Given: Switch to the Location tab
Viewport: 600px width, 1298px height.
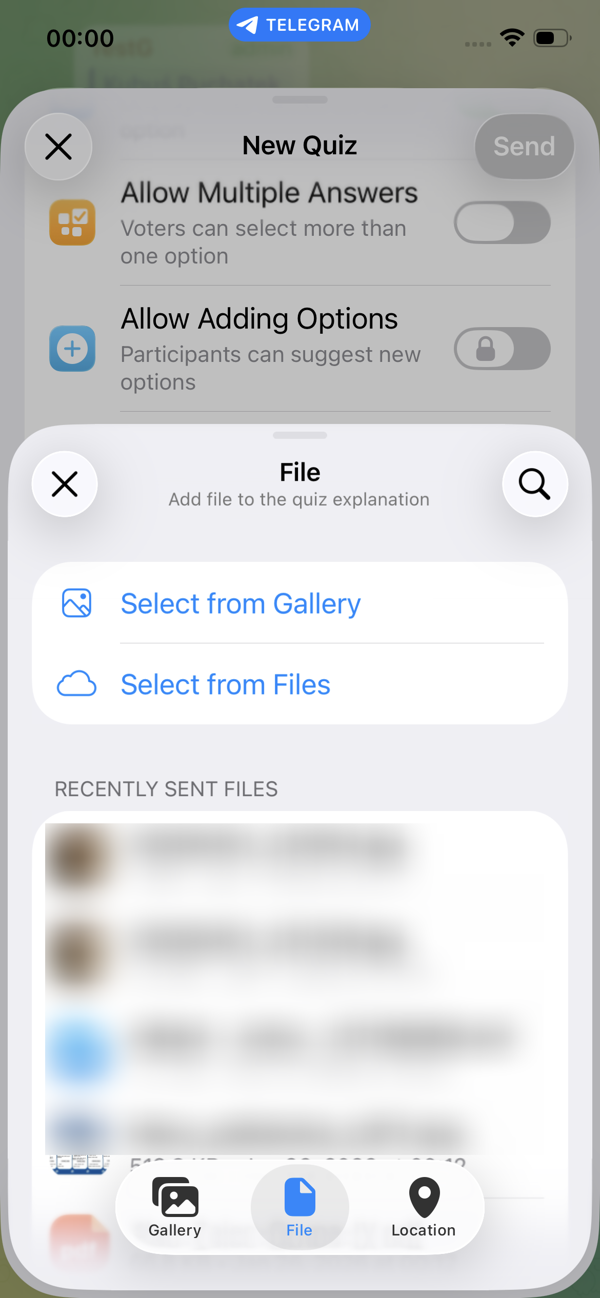Looking at the screenshot, I should [423, 1208].
